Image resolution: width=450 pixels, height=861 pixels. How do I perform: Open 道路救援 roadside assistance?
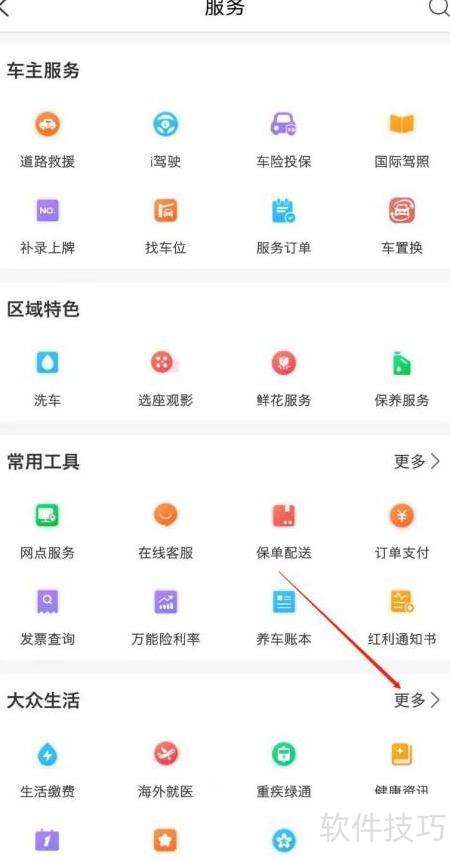[47, 139]
